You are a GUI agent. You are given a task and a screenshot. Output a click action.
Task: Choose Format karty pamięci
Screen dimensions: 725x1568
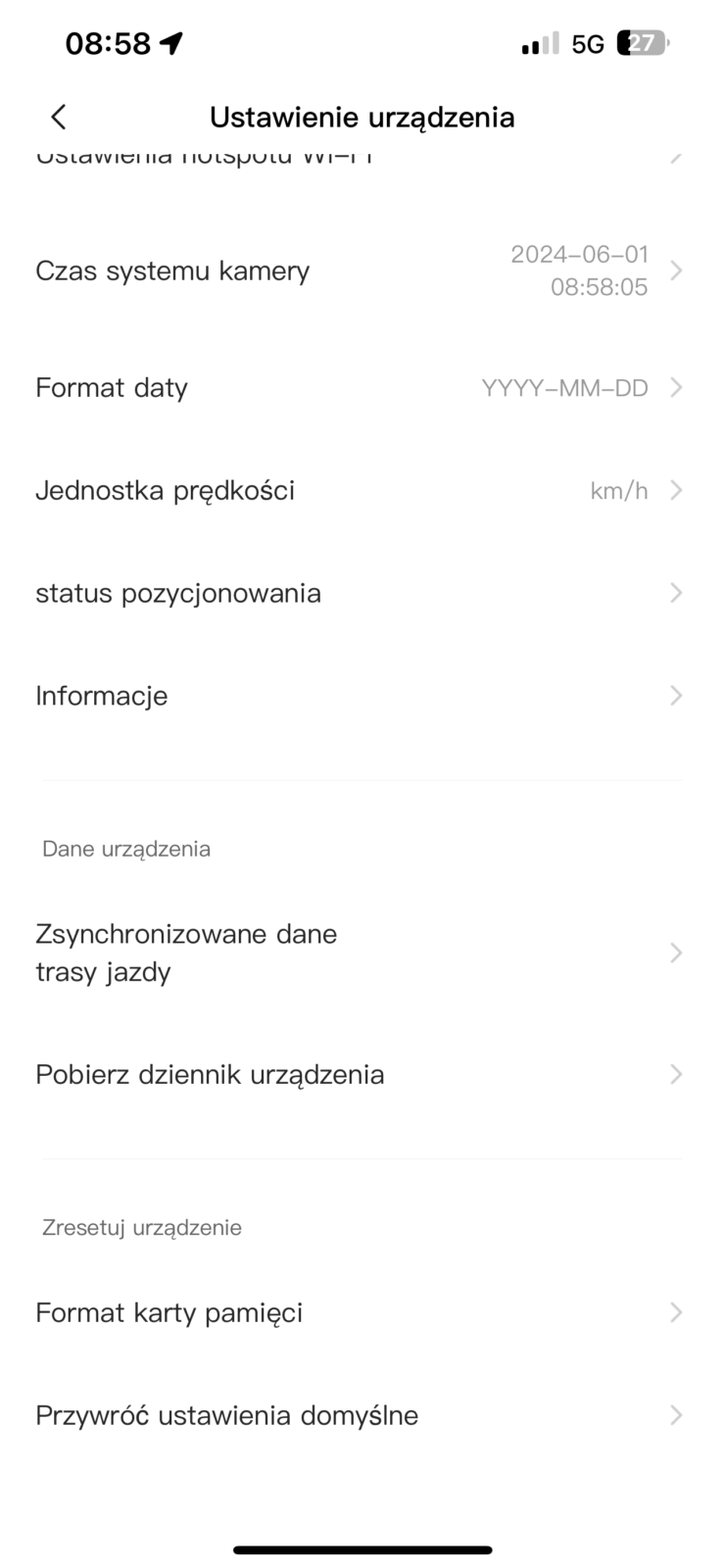tap(362, 1312)
